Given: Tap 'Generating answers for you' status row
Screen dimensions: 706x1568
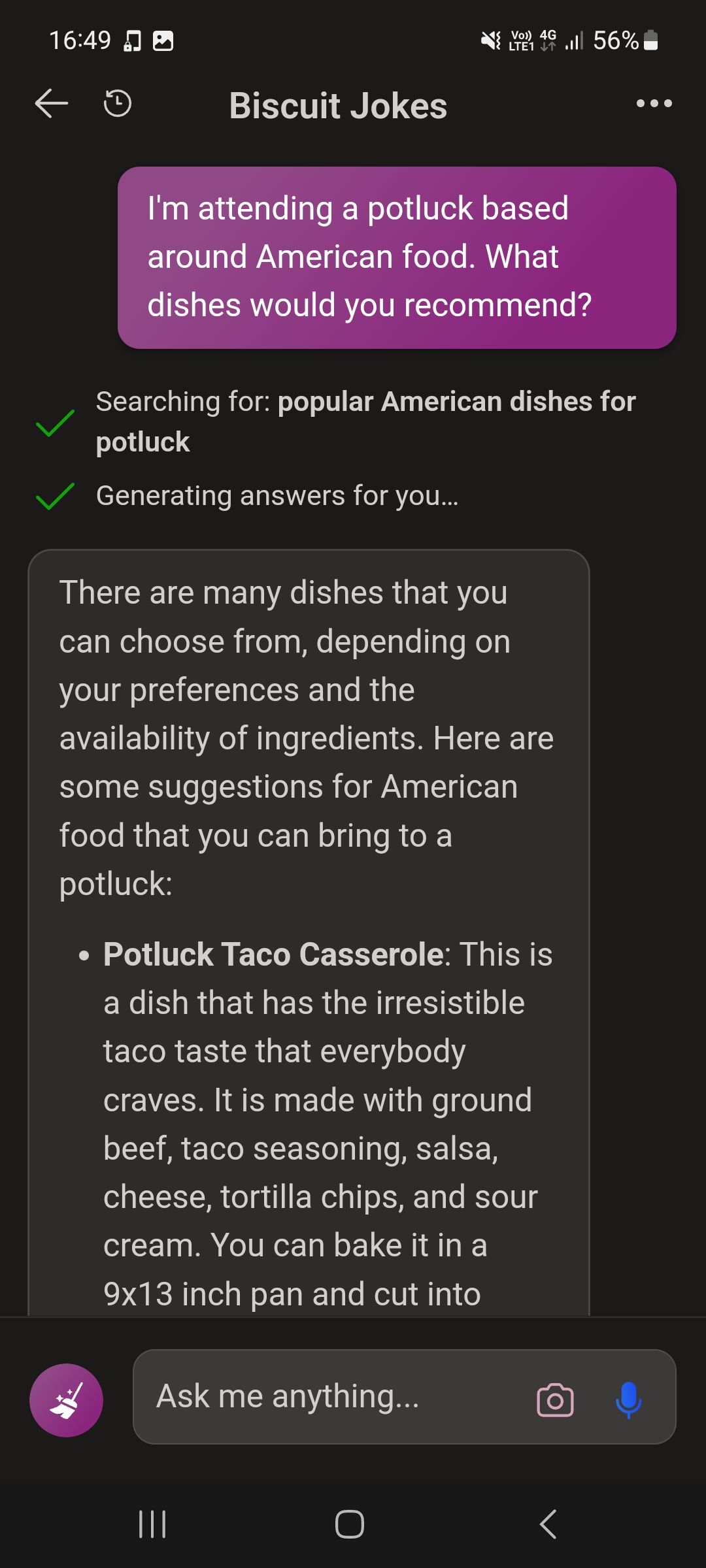Looking at the screenshot, I should (x=278, y=495).
